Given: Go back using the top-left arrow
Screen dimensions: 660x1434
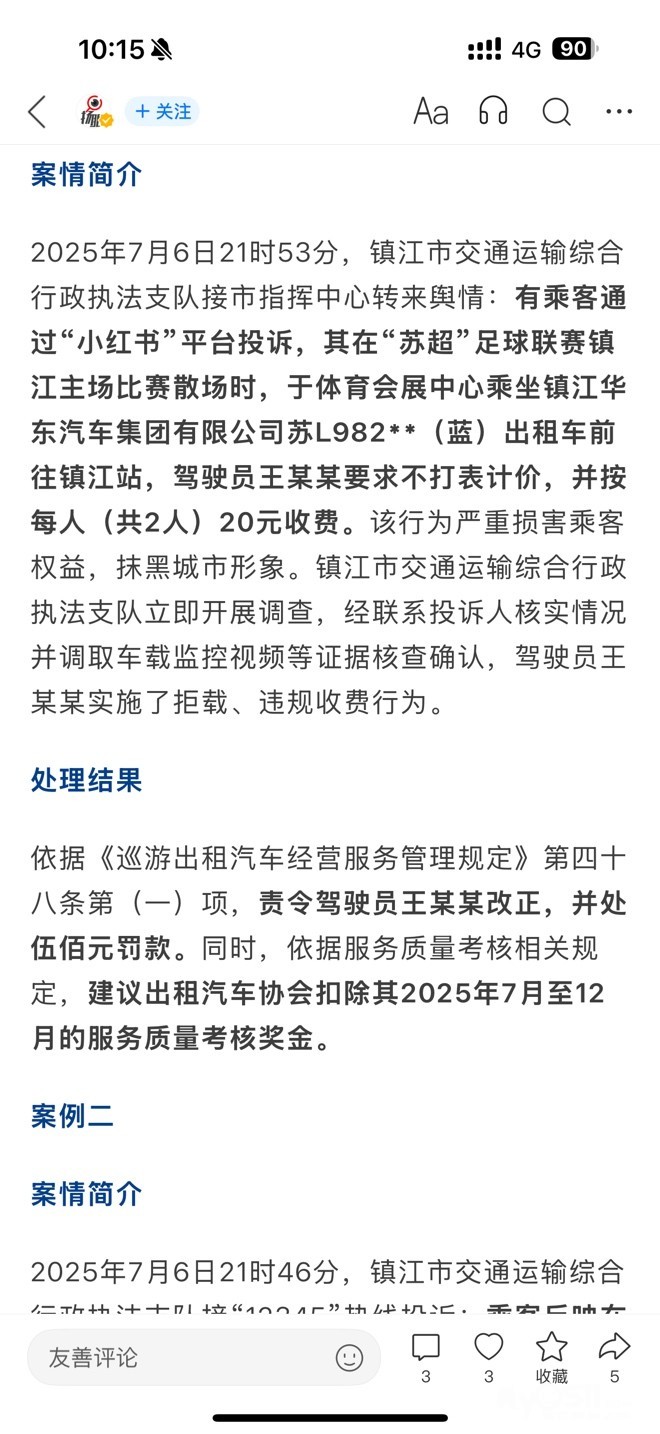Looking at the screenshot, I should pos(37,112).
